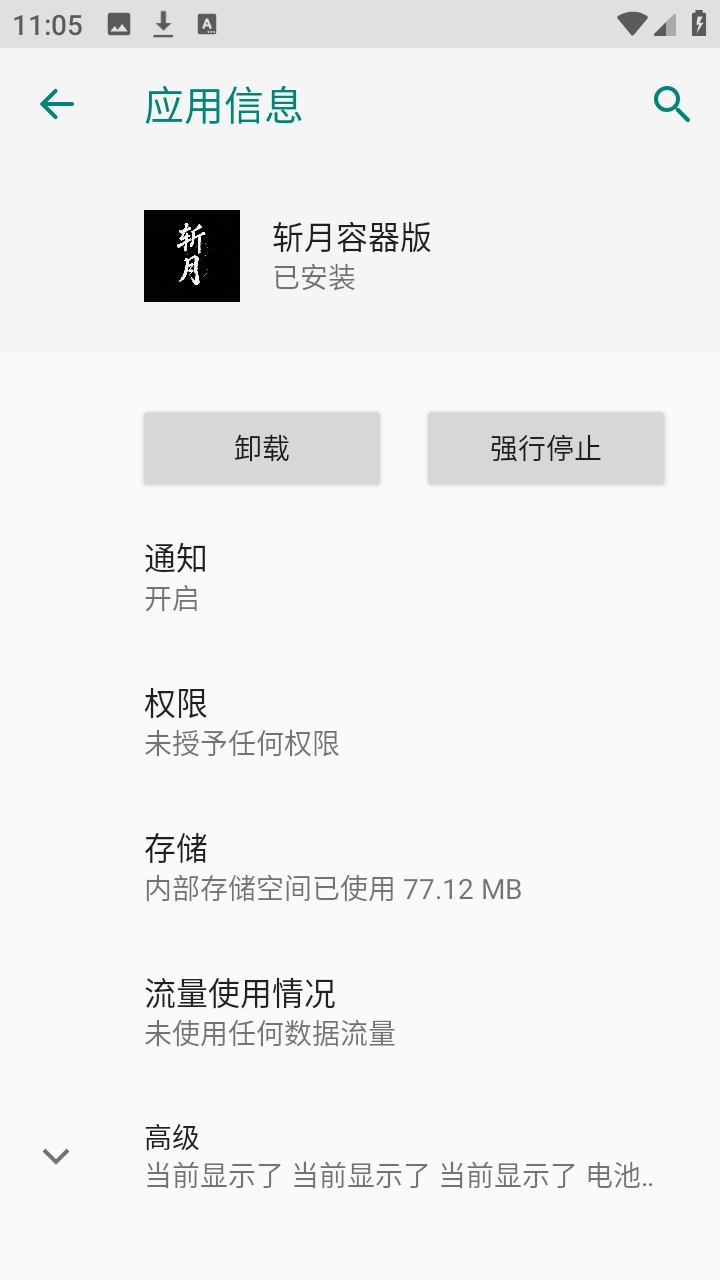Open 通知 settings
The image size is (720, 1280).
point(360,577)
